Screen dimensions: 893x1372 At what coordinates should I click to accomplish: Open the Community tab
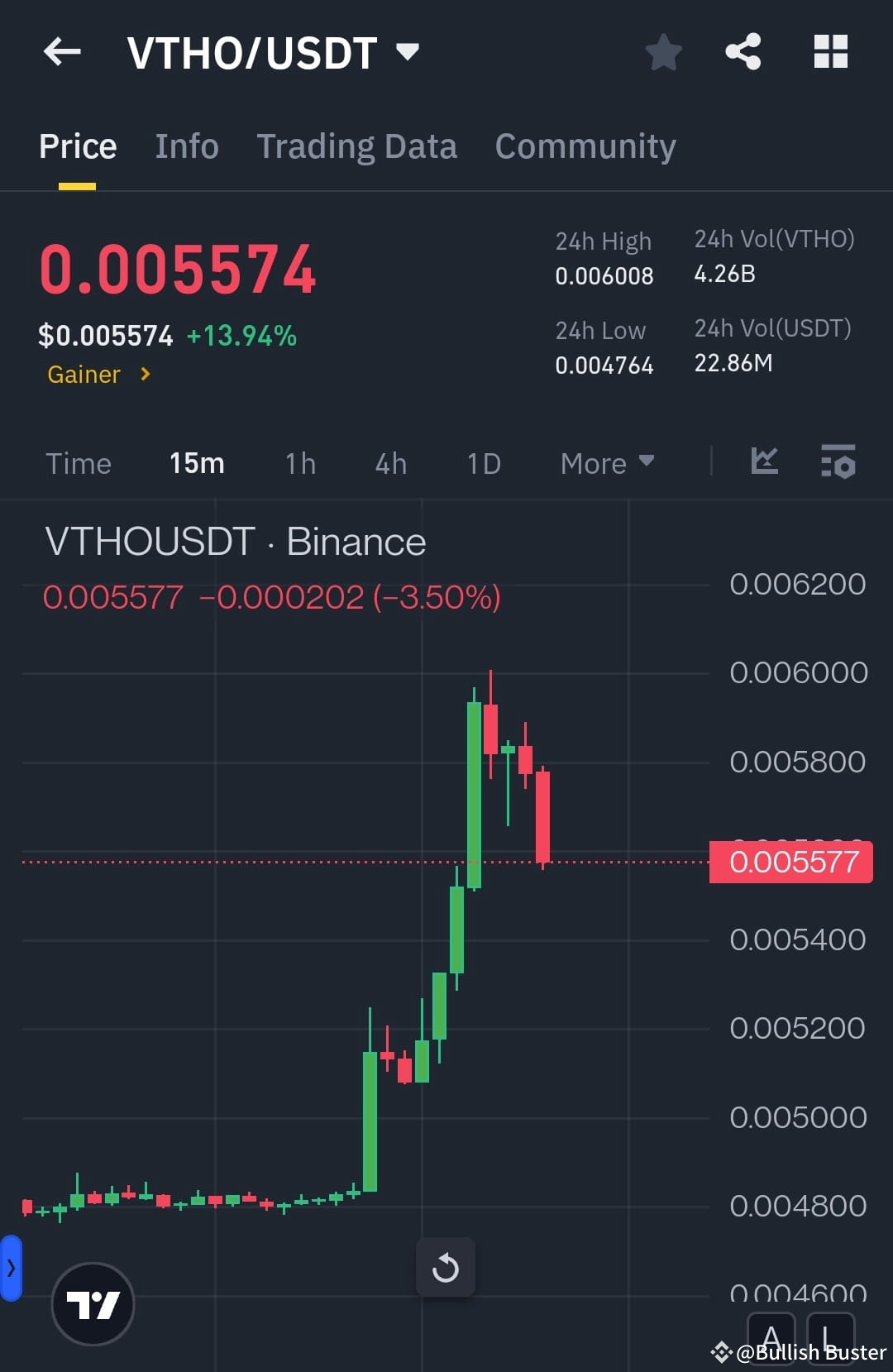click(x=585, y=146)
